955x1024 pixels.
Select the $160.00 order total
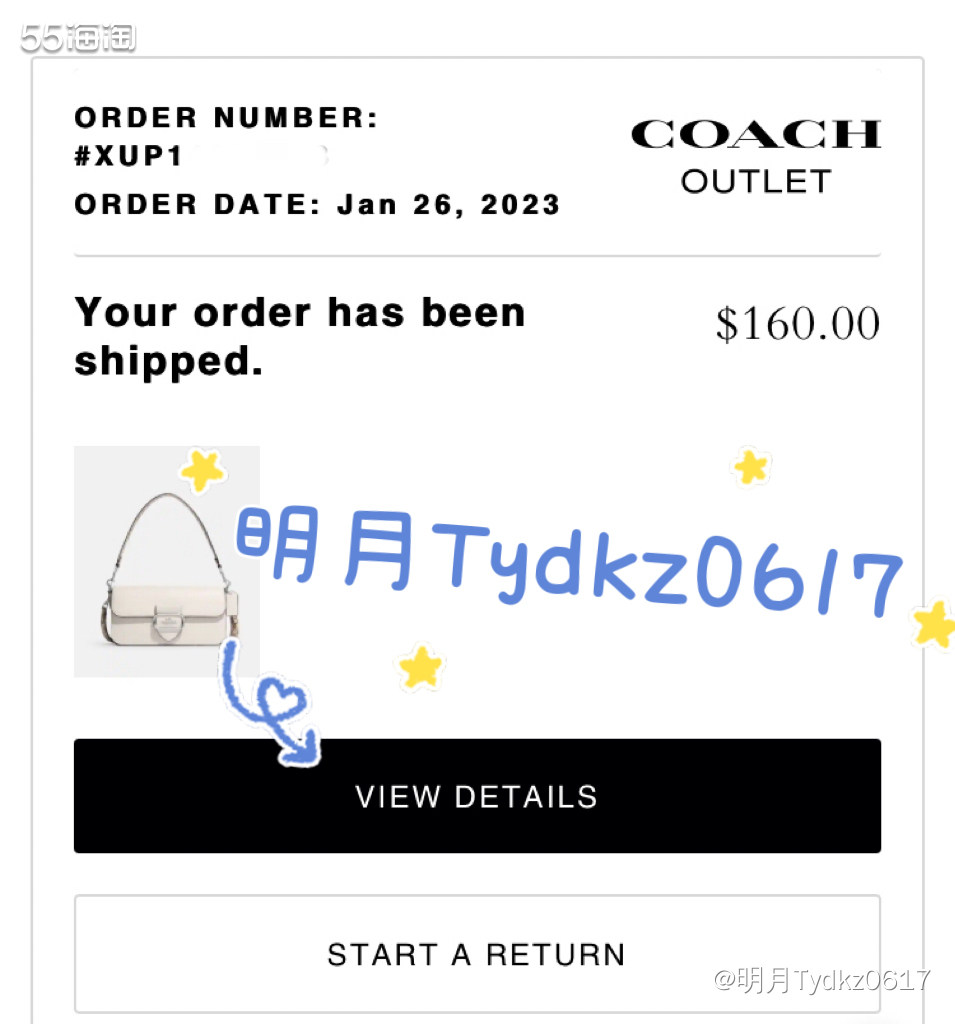click(x=797, y=322)
